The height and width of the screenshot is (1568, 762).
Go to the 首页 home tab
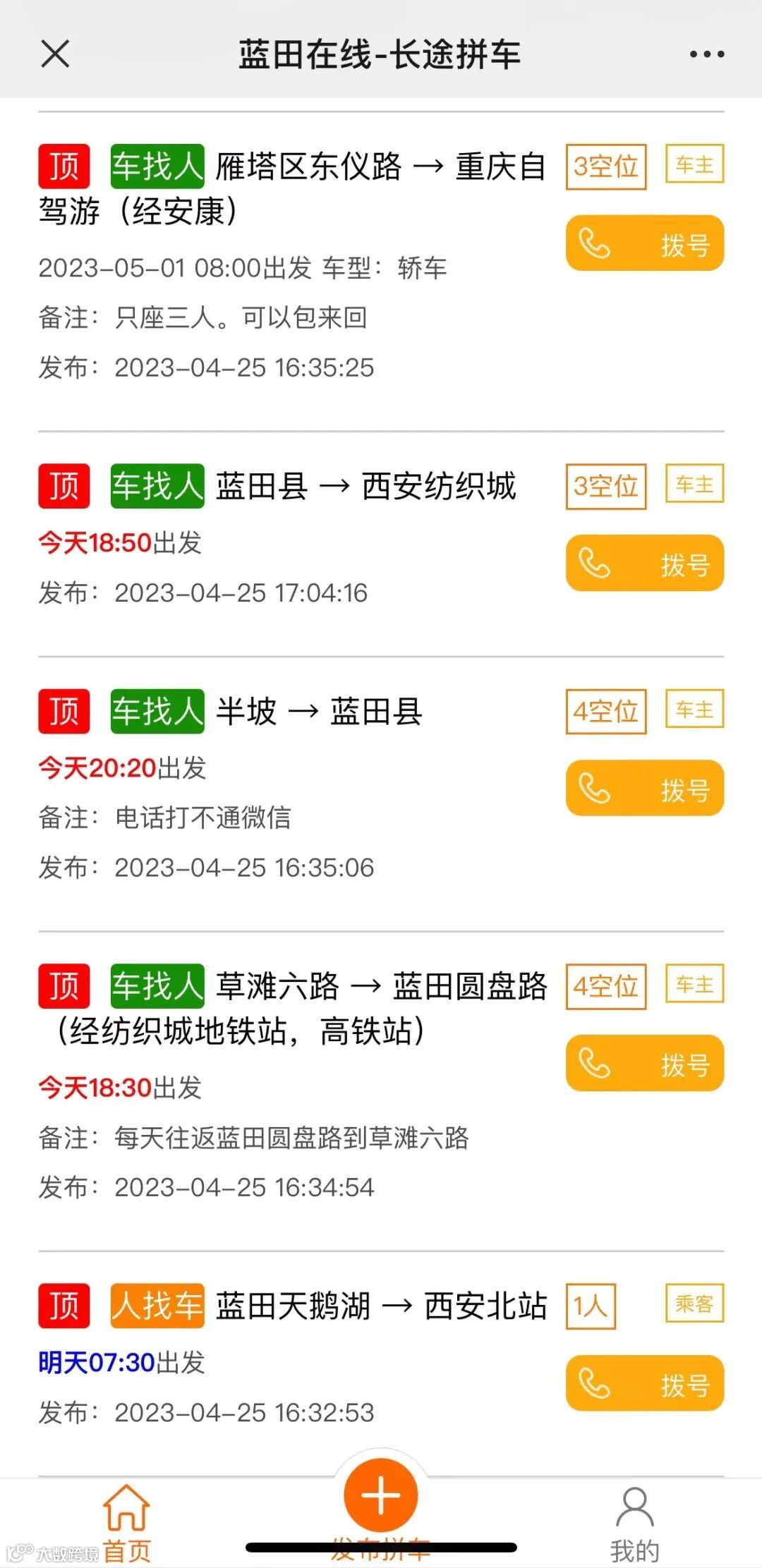[127, 1524]
